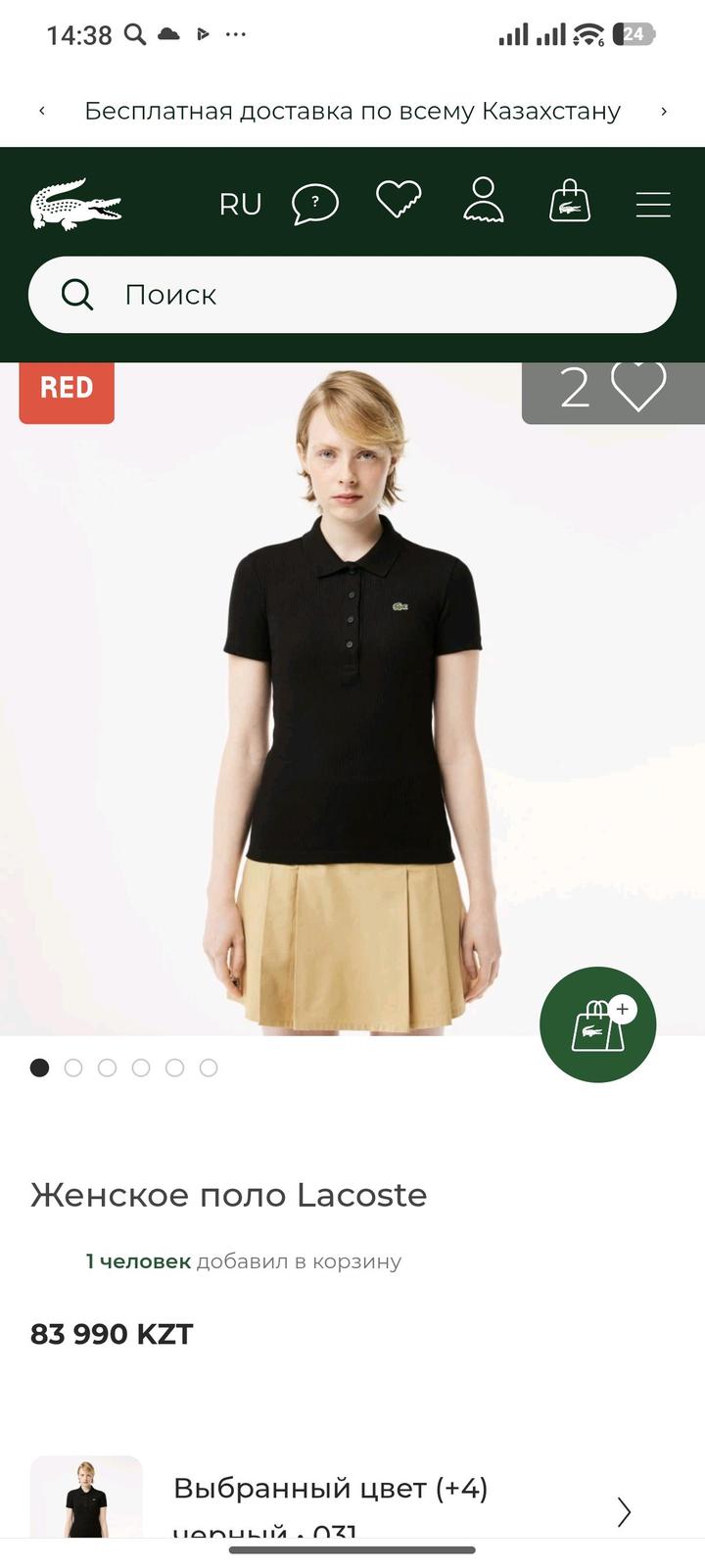Image resolution: width=705 pixels, height=1568 pixels.
Task: Open the hamburger menu
Action: pos(653,204)
